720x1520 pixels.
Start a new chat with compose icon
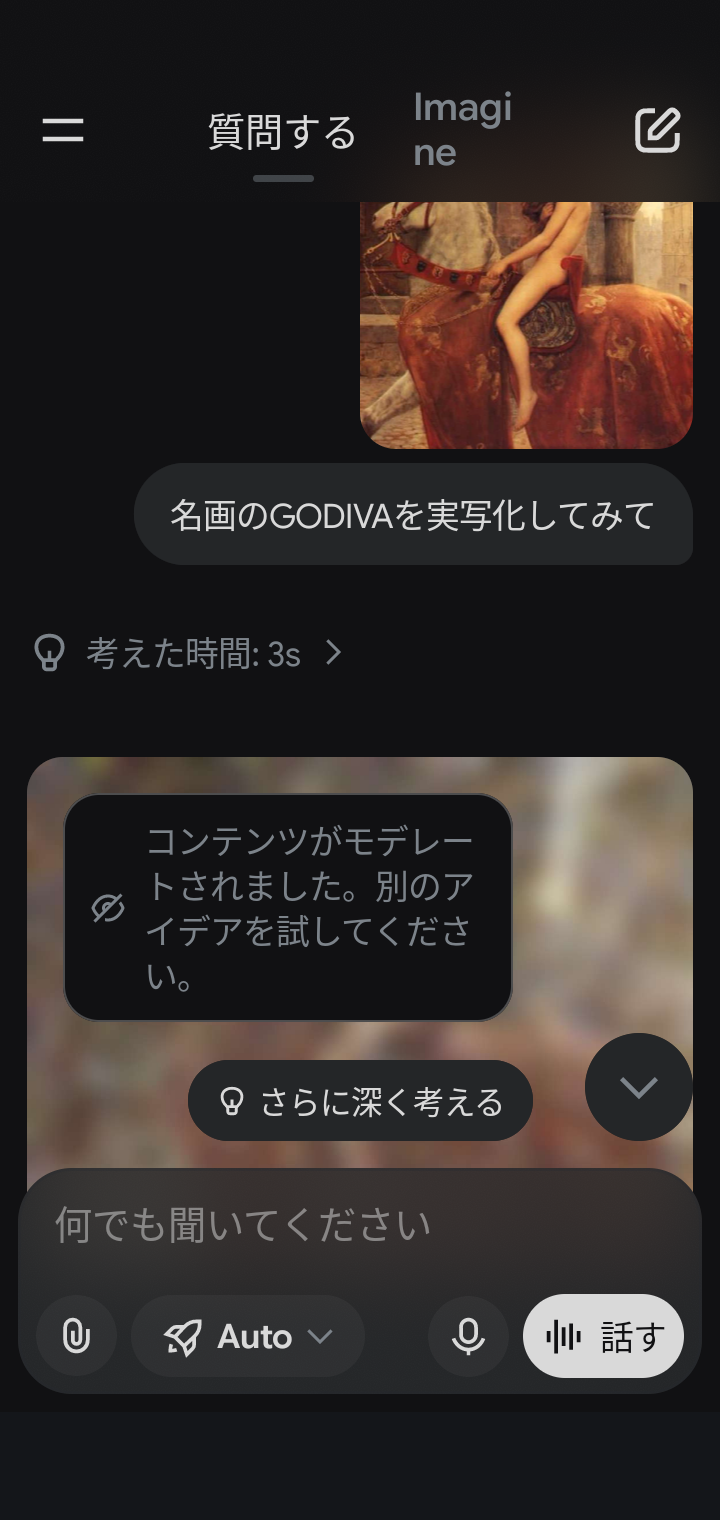pos(658,130)
